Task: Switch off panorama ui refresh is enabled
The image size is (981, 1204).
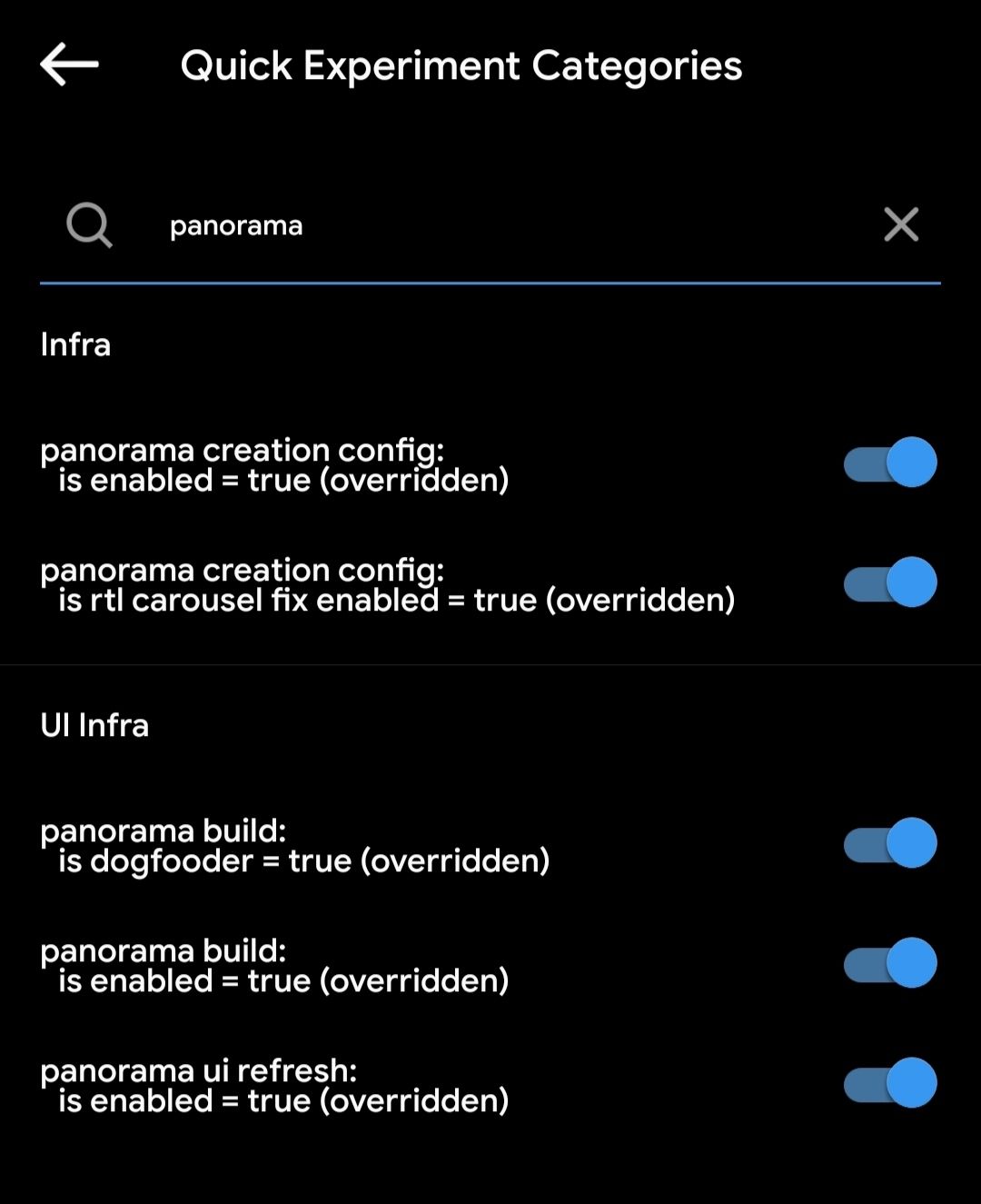Action: pyautogui.click(x=890, y=1083)
